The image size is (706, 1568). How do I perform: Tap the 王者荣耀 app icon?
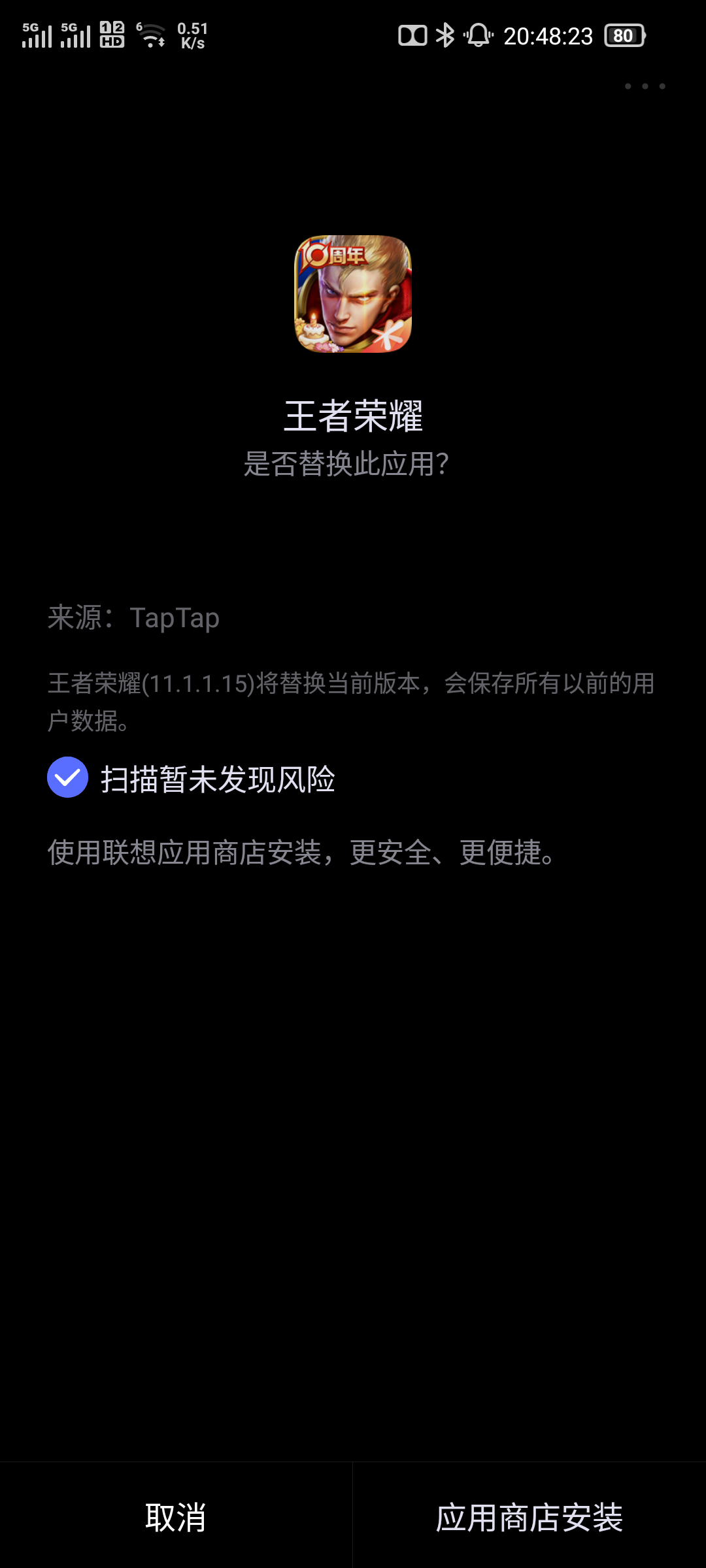(353, 295)
